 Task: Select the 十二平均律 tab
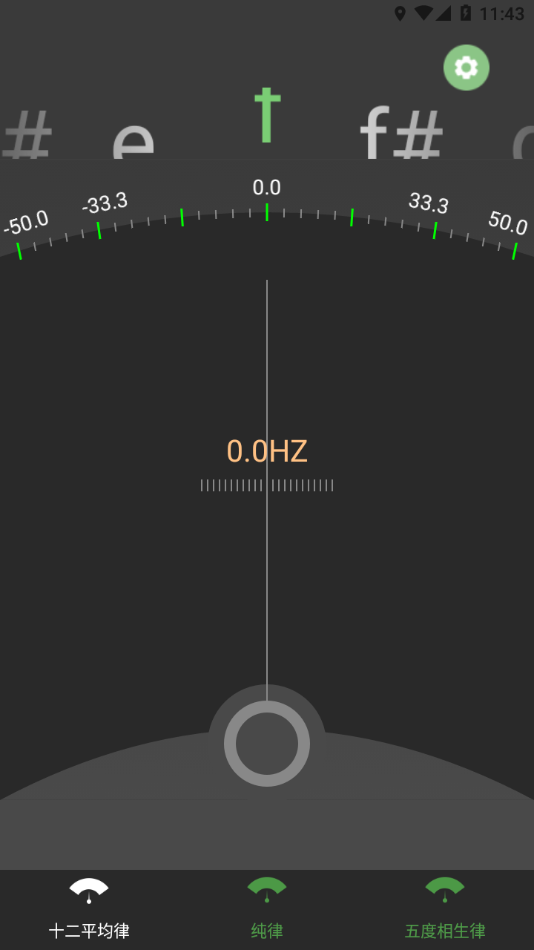pos(89,909)
